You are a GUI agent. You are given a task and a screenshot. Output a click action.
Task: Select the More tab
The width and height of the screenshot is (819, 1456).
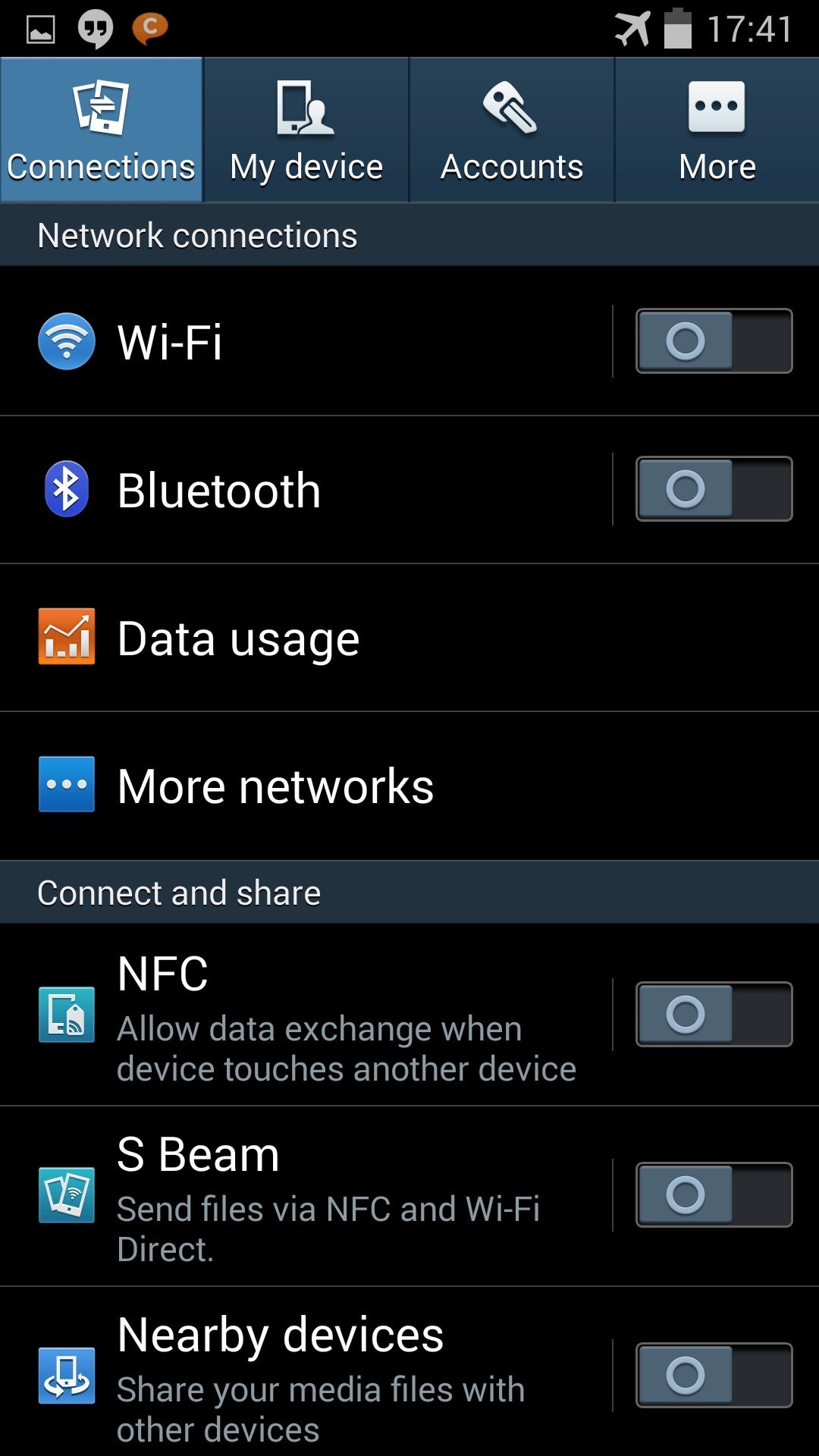click(x=717, y=130)
